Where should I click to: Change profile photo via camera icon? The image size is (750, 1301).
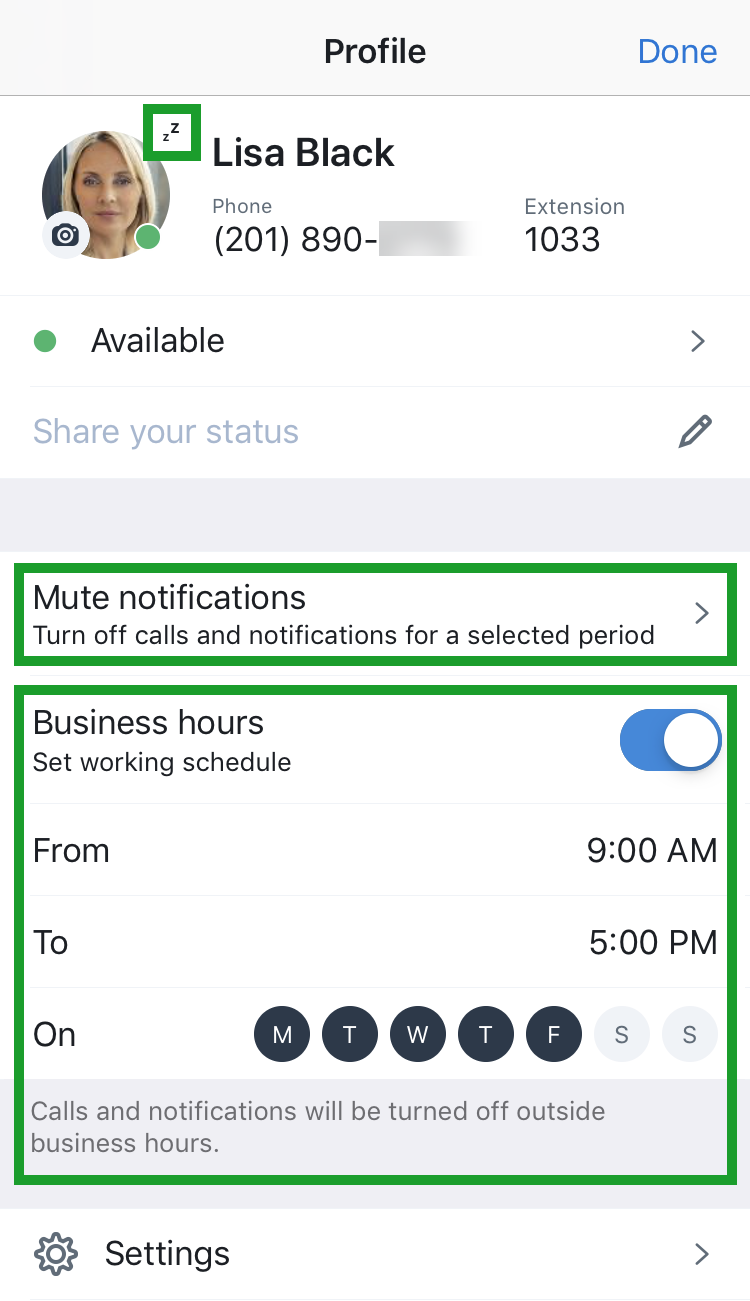[66, 235]
